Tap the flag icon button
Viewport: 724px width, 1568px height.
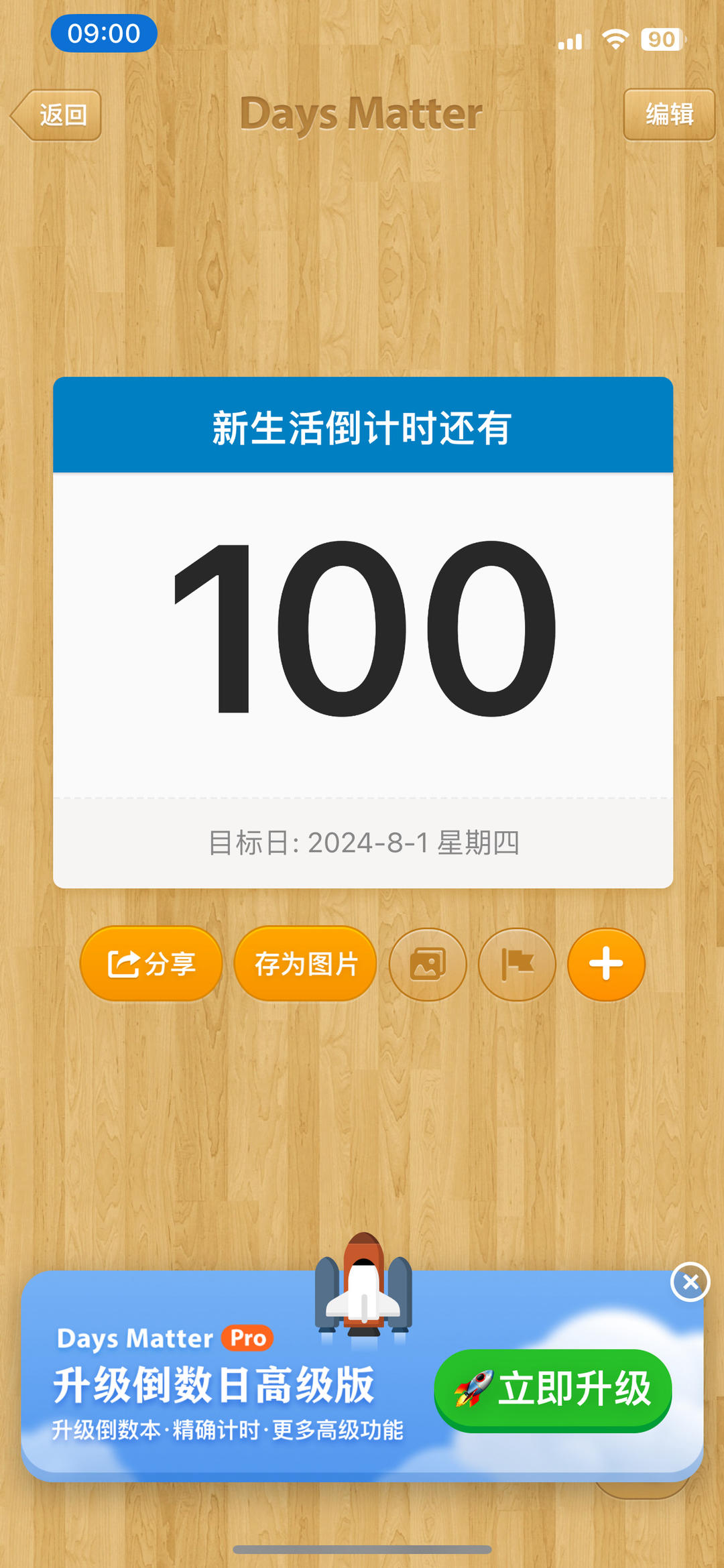point(517,964)
